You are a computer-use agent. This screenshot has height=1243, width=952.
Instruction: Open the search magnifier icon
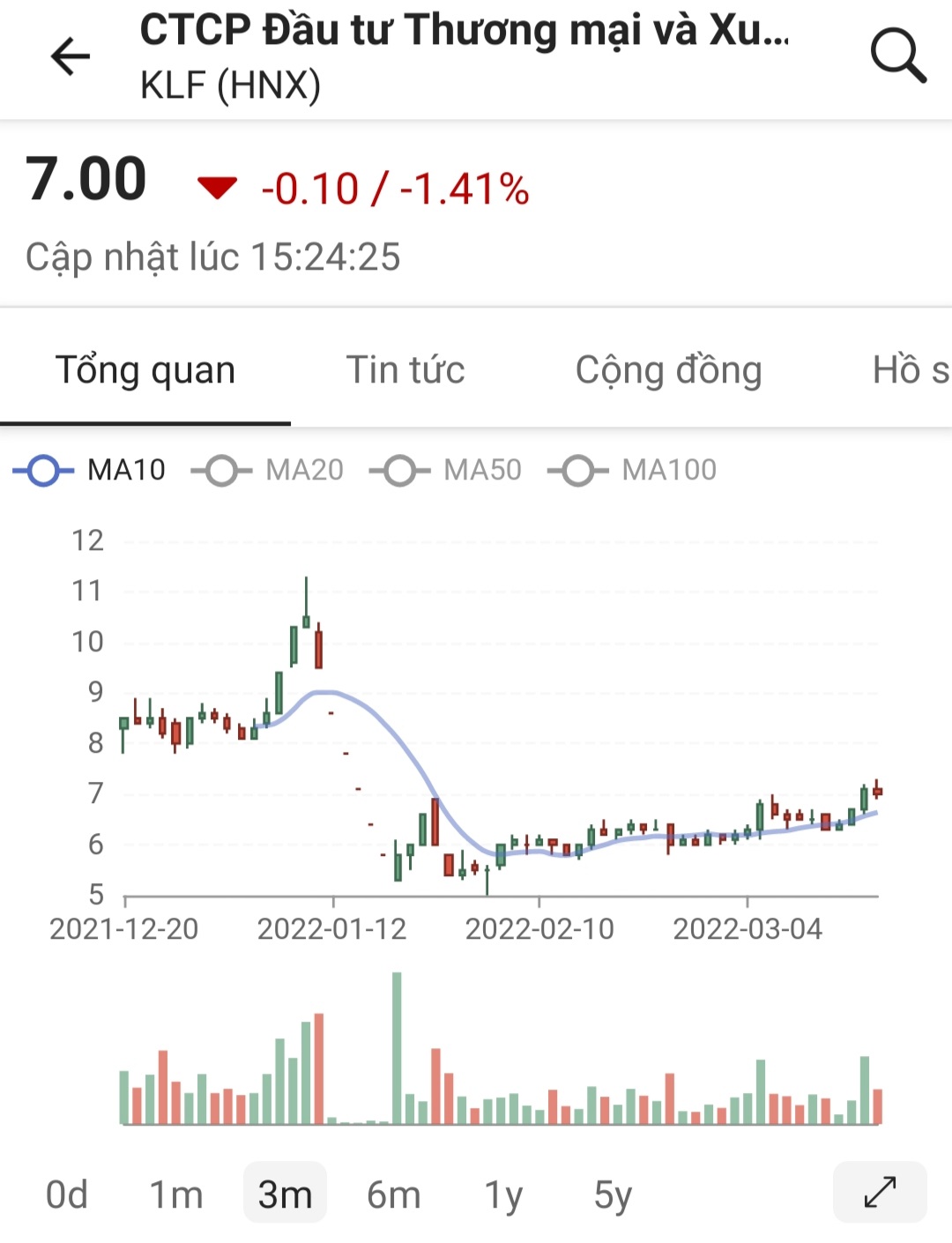(x=897, y=56)
